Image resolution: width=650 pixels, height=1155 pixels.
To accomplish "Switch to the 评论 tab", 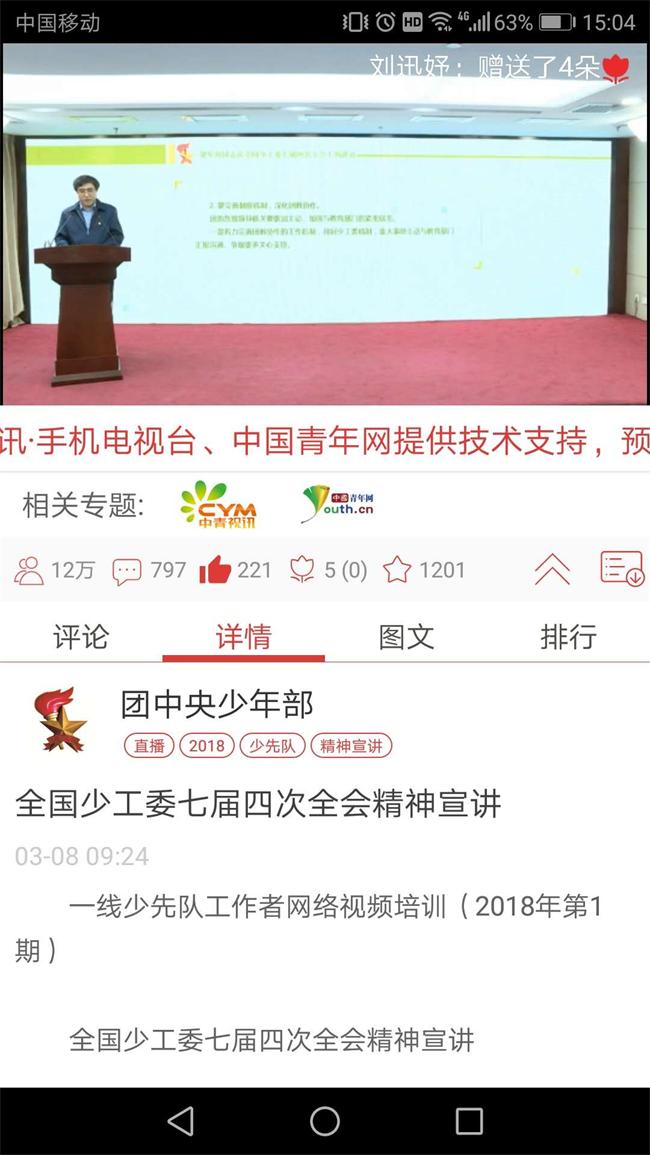I will point(81,637).
